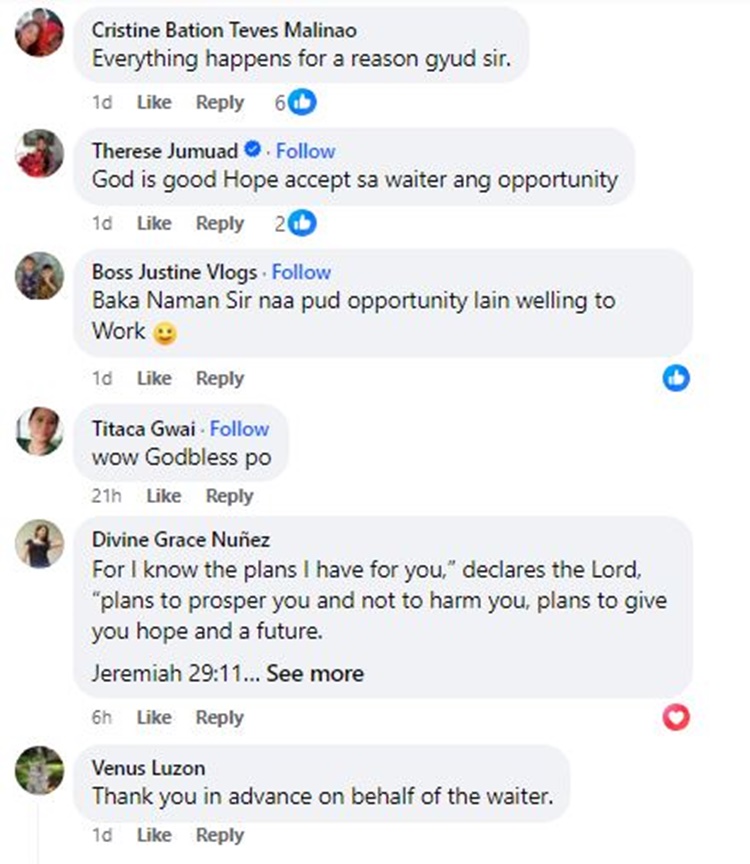Reply to Divine Grace Nuñez's comment
Screen dimensions: 750x864
tap(220, 717)
